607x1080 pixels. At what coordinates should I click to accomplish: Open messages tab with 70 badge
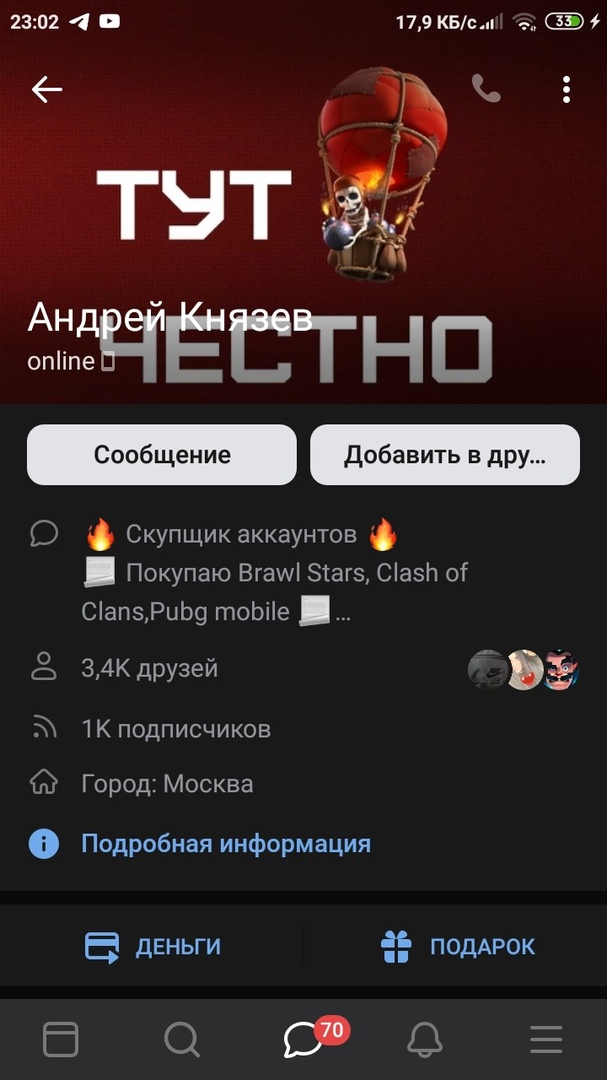(x=303, y=1040)
